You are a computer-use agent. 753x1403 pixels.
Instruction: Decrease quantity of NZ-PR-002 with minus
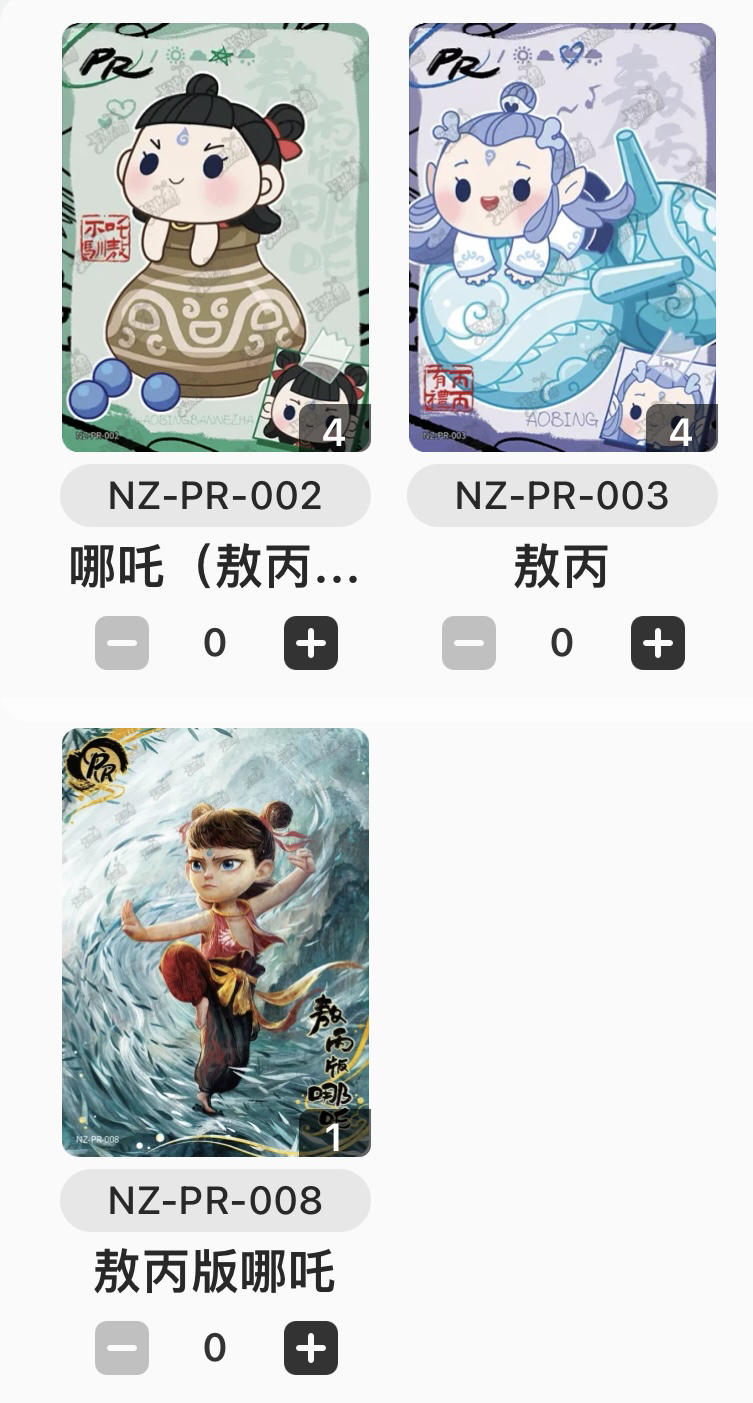tap(122, 643)
